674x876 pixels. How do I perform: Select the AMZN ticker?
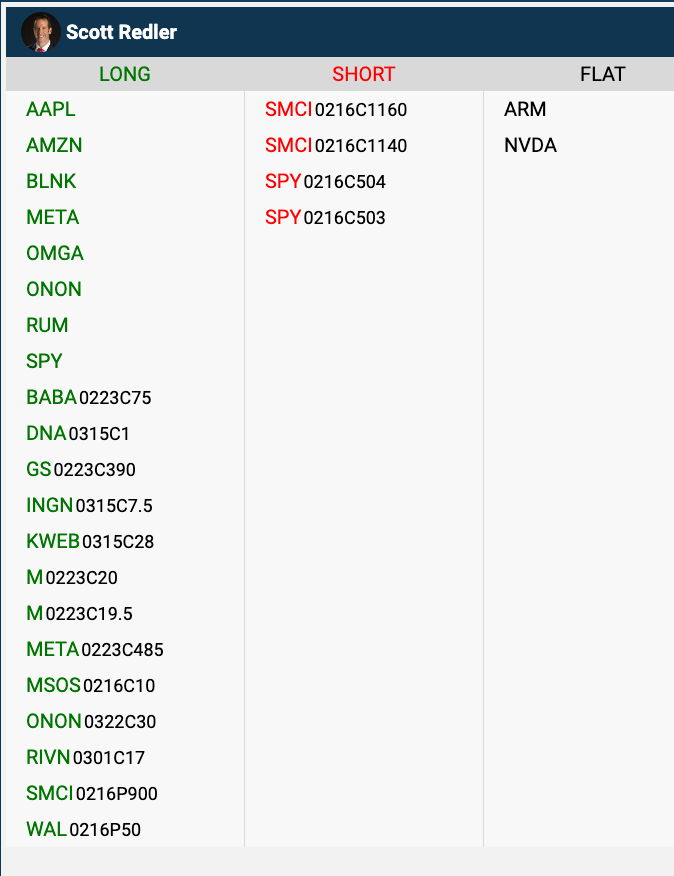[54, 145]
